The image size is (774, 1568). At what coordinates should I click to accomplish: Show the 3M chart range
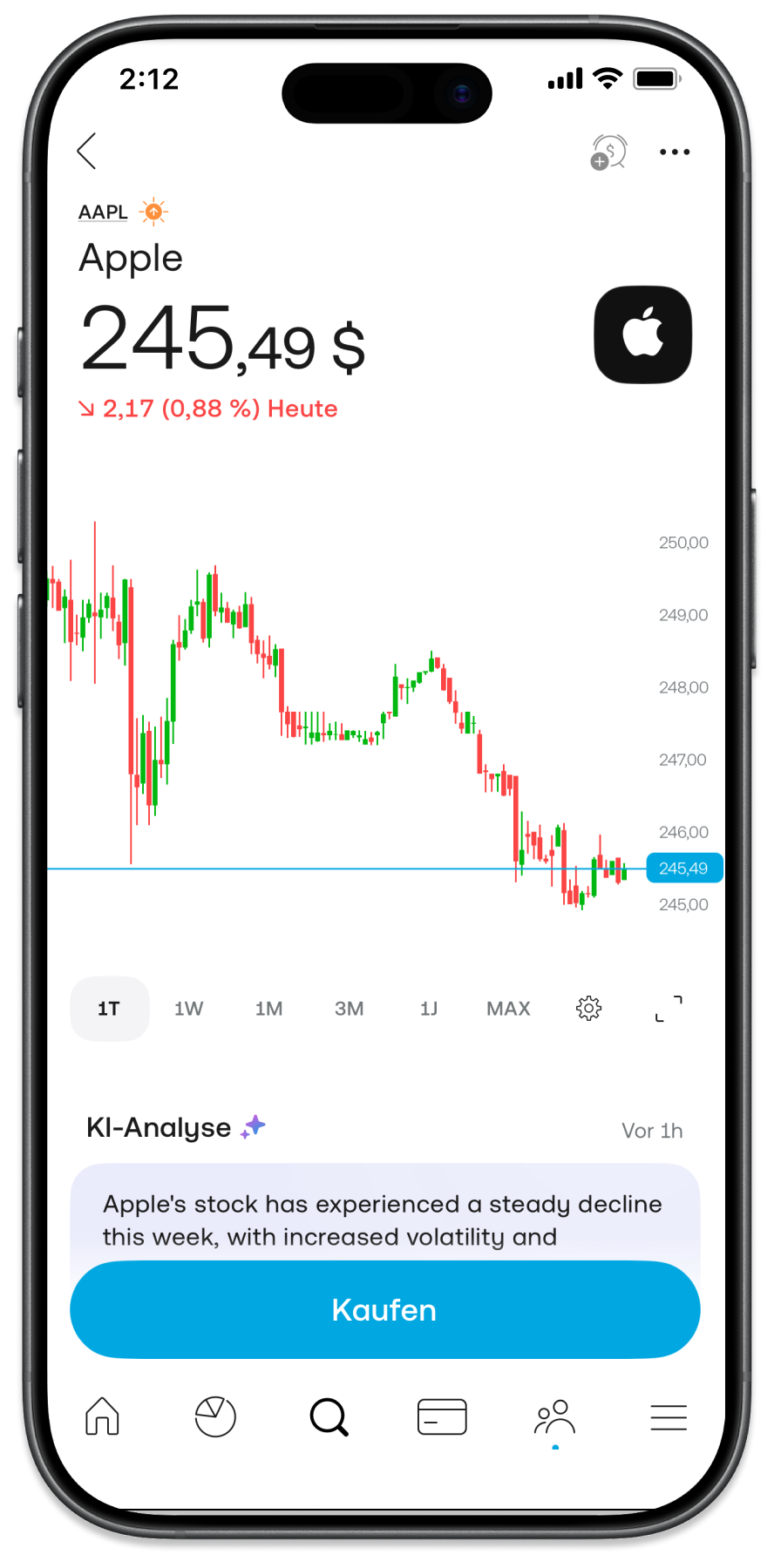coord(349,1009)
